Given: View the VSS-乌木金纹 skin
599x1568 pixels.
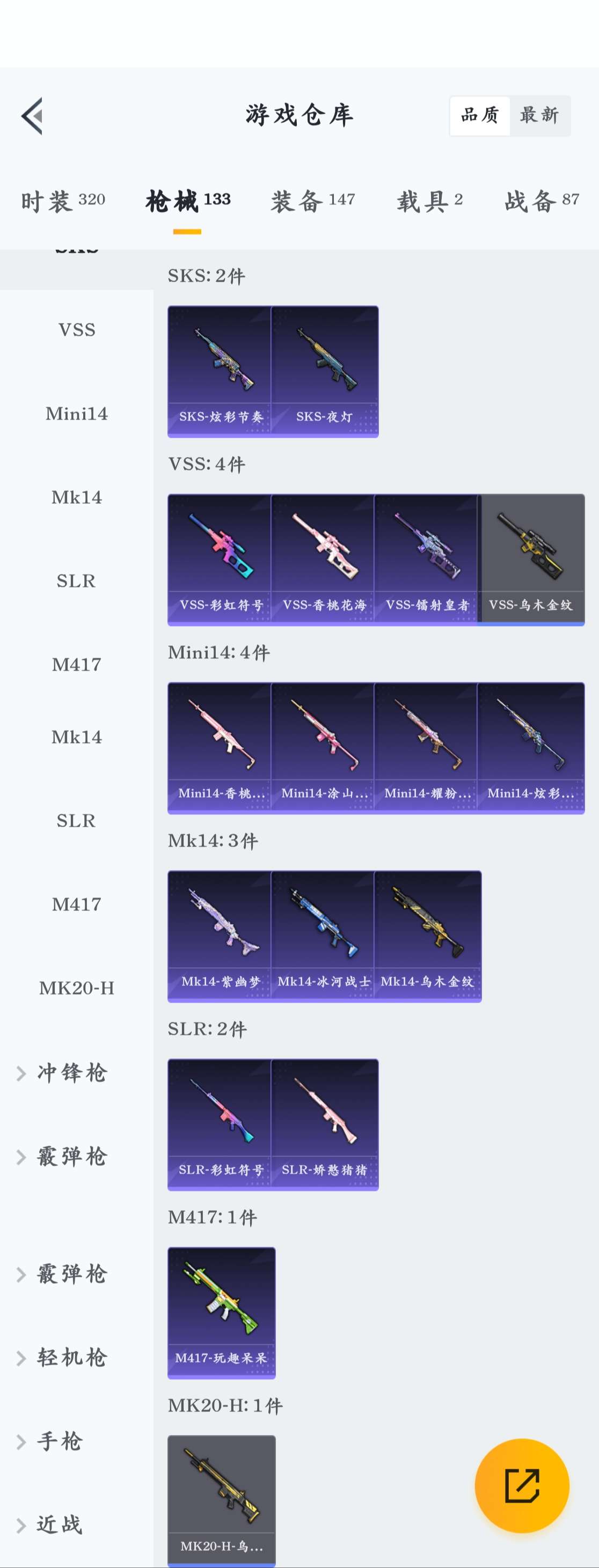Looking at the screenshot, I should tap(531, 560).
